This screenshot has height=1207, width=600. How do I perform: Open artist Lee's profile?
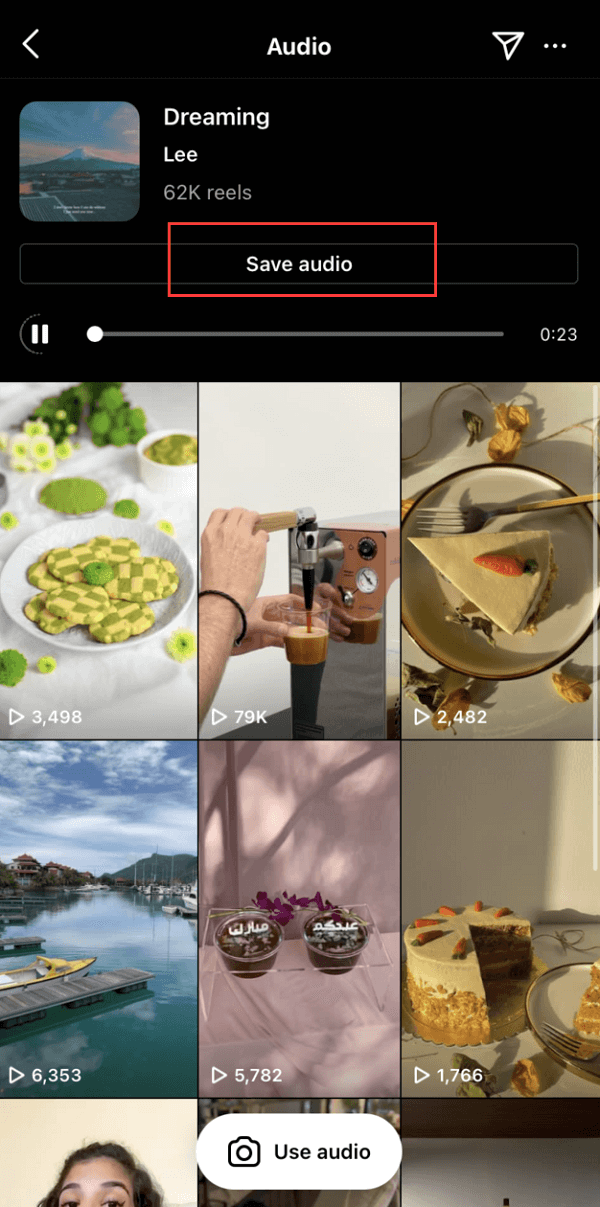(181, 155)
